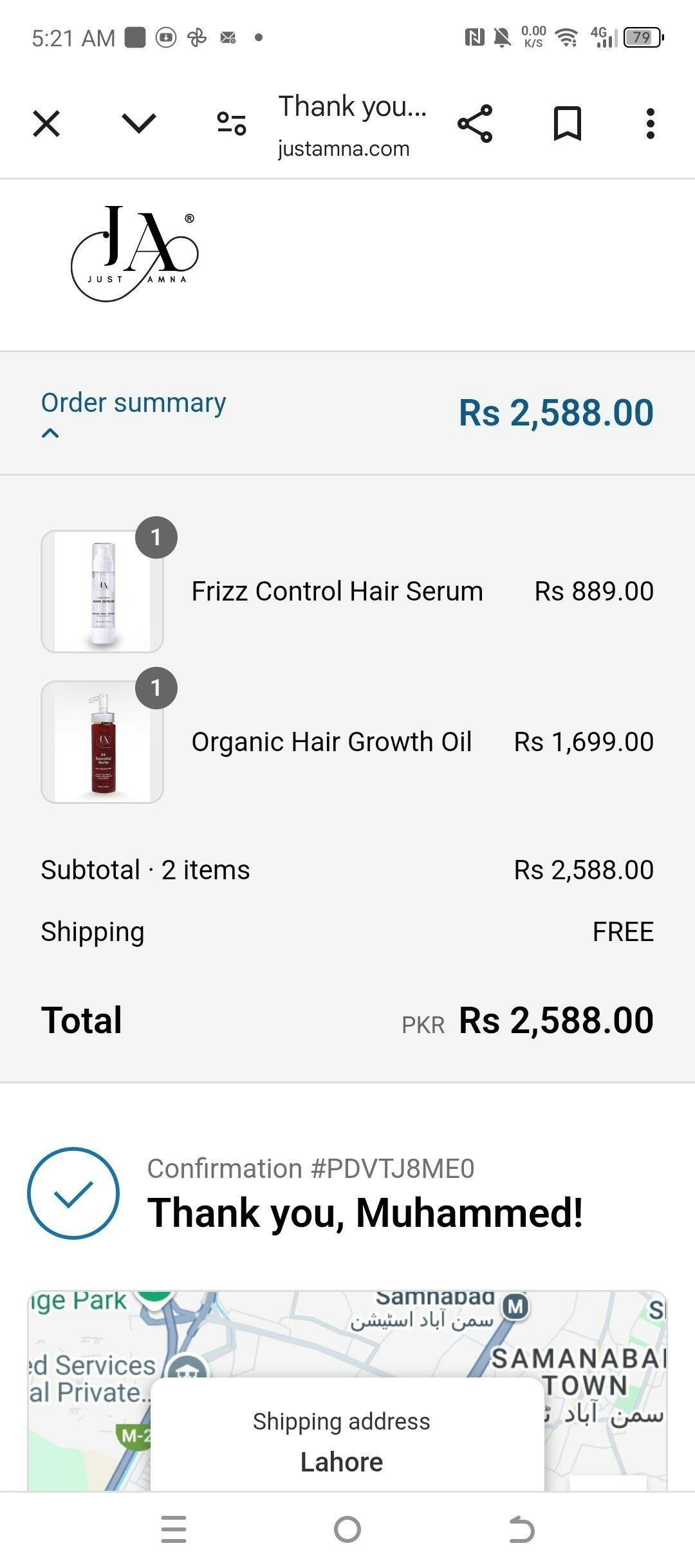The width and height of the screenshot is (695, 1568).
Task: Open the Just Amna store logo
Action: point(134,254)
